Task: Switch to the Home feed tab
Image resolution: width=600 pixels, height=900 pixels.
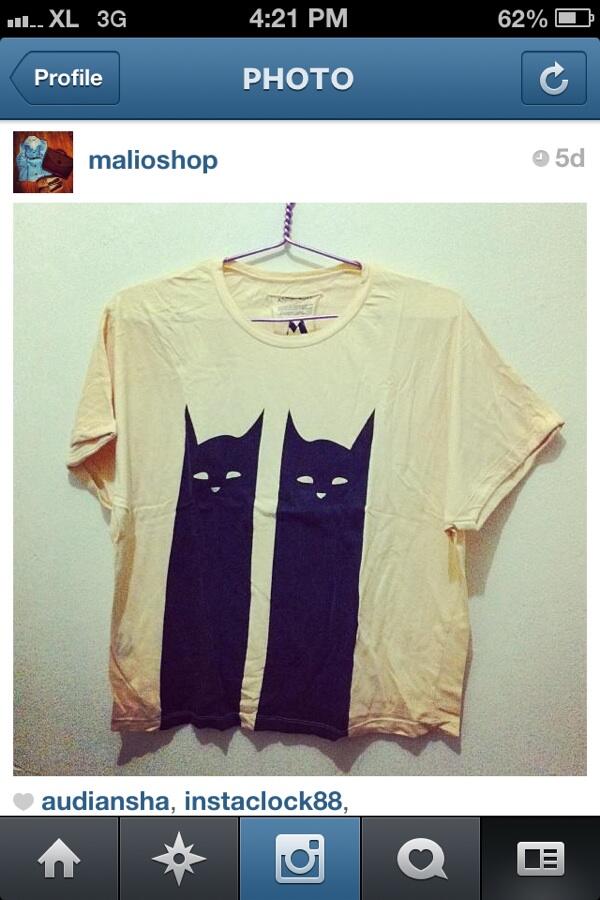Action: (x=59, y=859)
